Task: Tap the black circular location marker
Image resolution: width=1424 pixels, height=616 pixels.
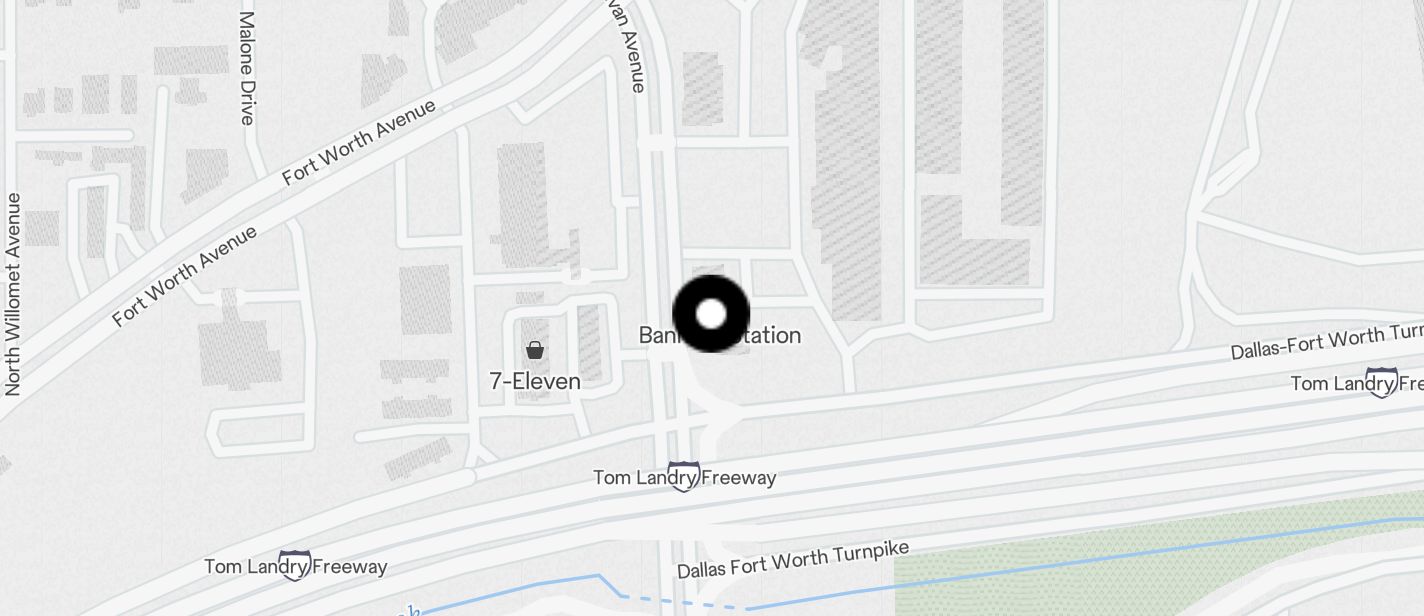Action: point(711,314)
